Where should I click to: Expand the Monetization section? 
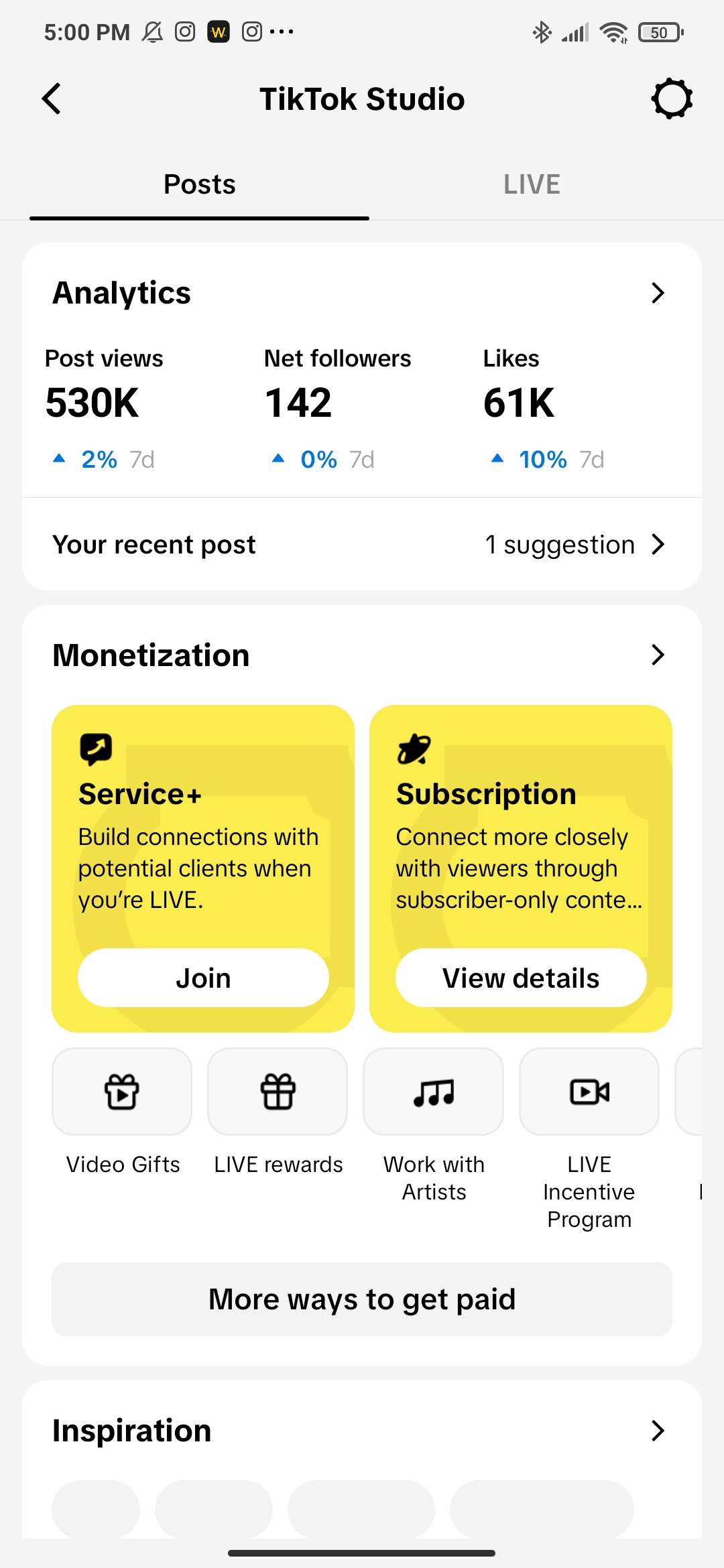click(362, 655)
